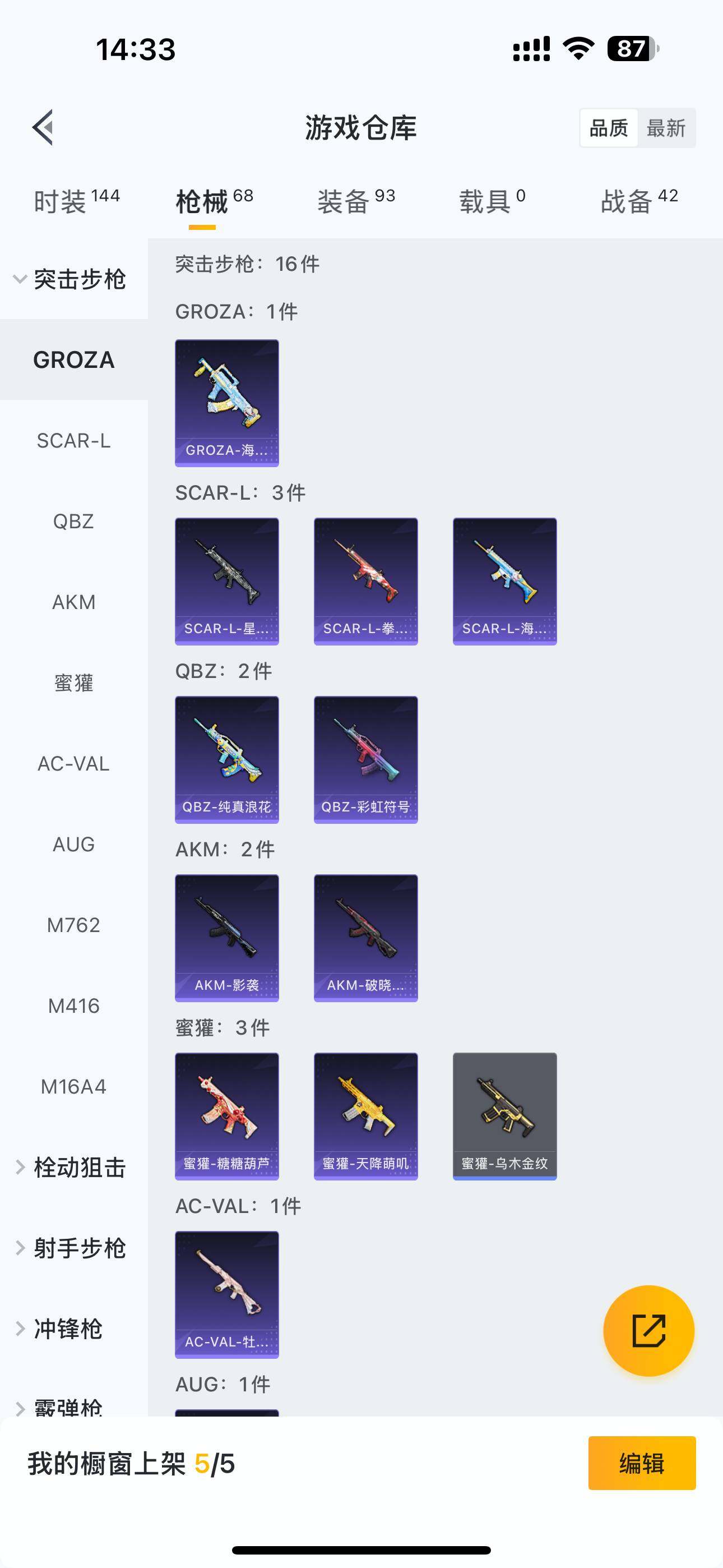
Task: Tap the yellow floating share button
Action: tap(648, 1331)
